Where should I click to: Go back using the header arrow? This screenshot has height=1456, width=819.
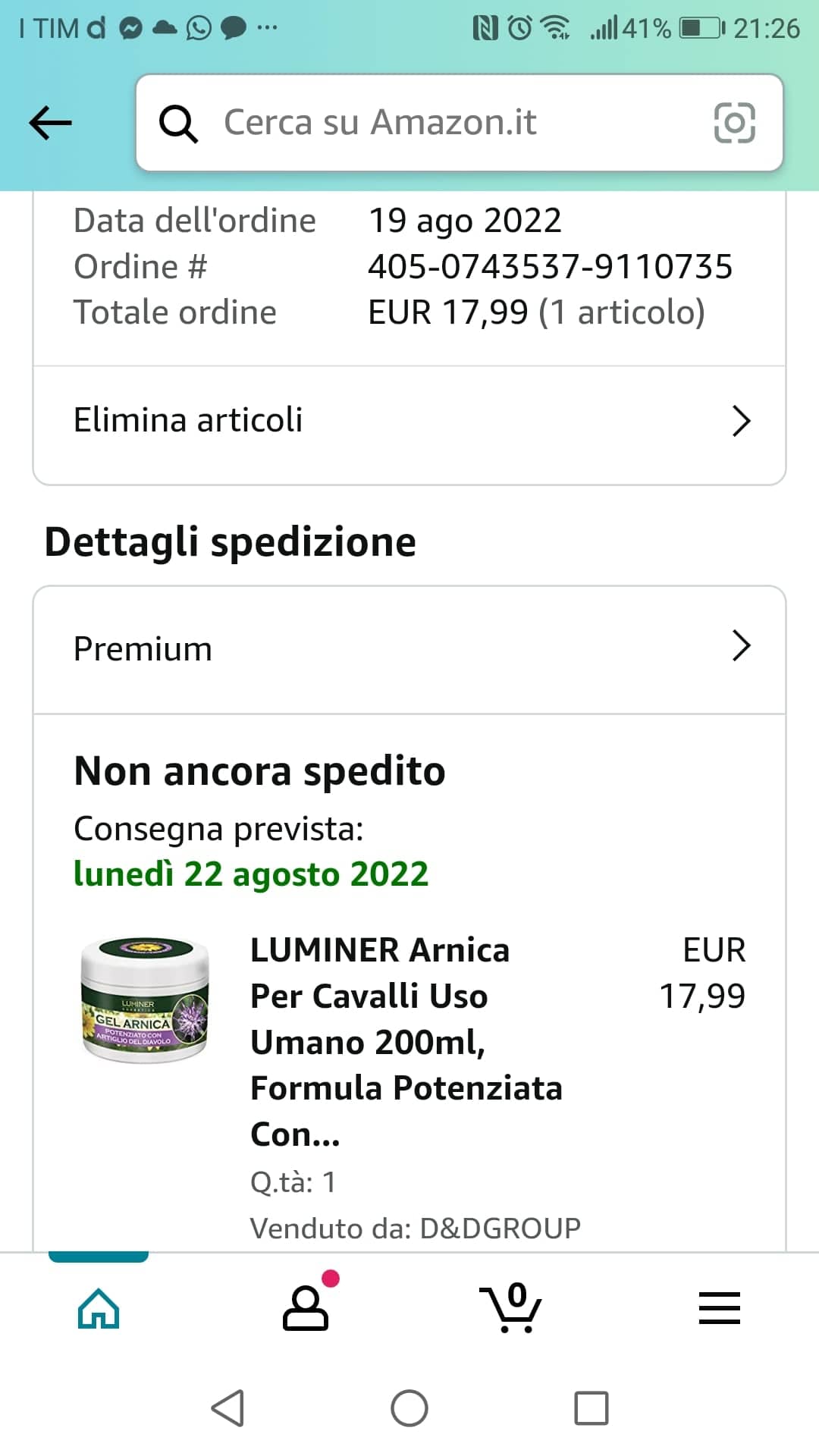tap(50, 123)
